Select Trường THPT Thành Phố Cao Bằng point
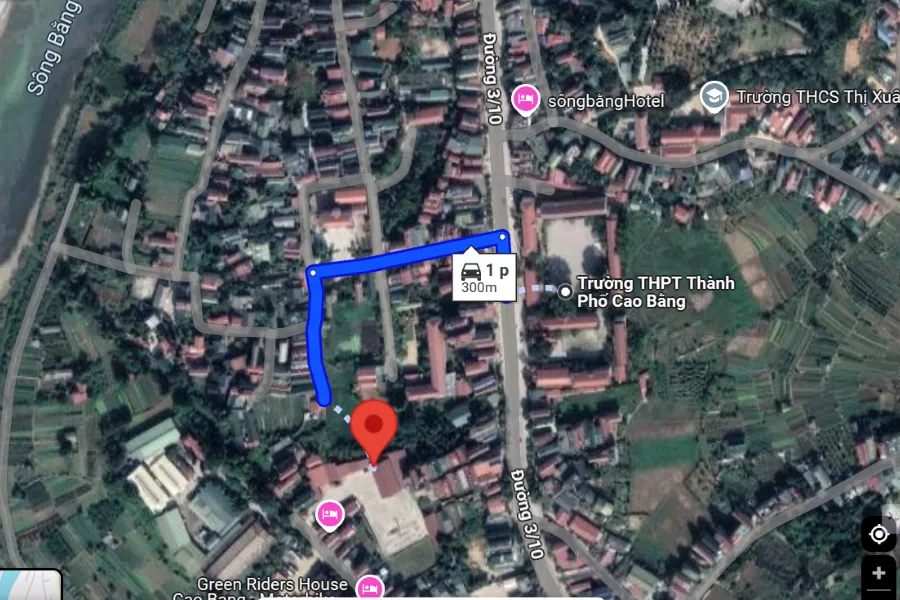The image size is (900, 600). tap(566, 292)
